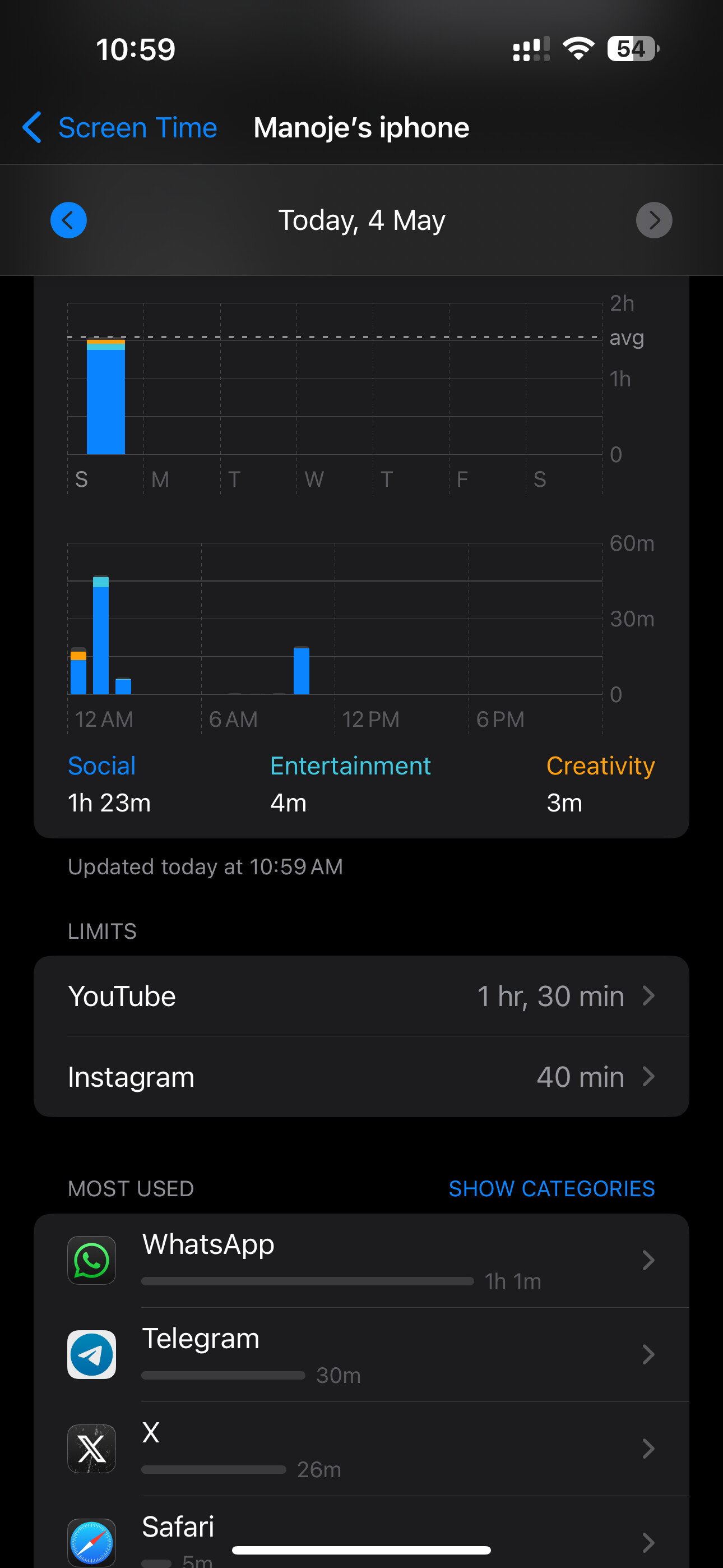Image resolution: width=723 pixels, height=1568 pixels.
Task: Open the Instagram limit
Action: coord(361,1077)
